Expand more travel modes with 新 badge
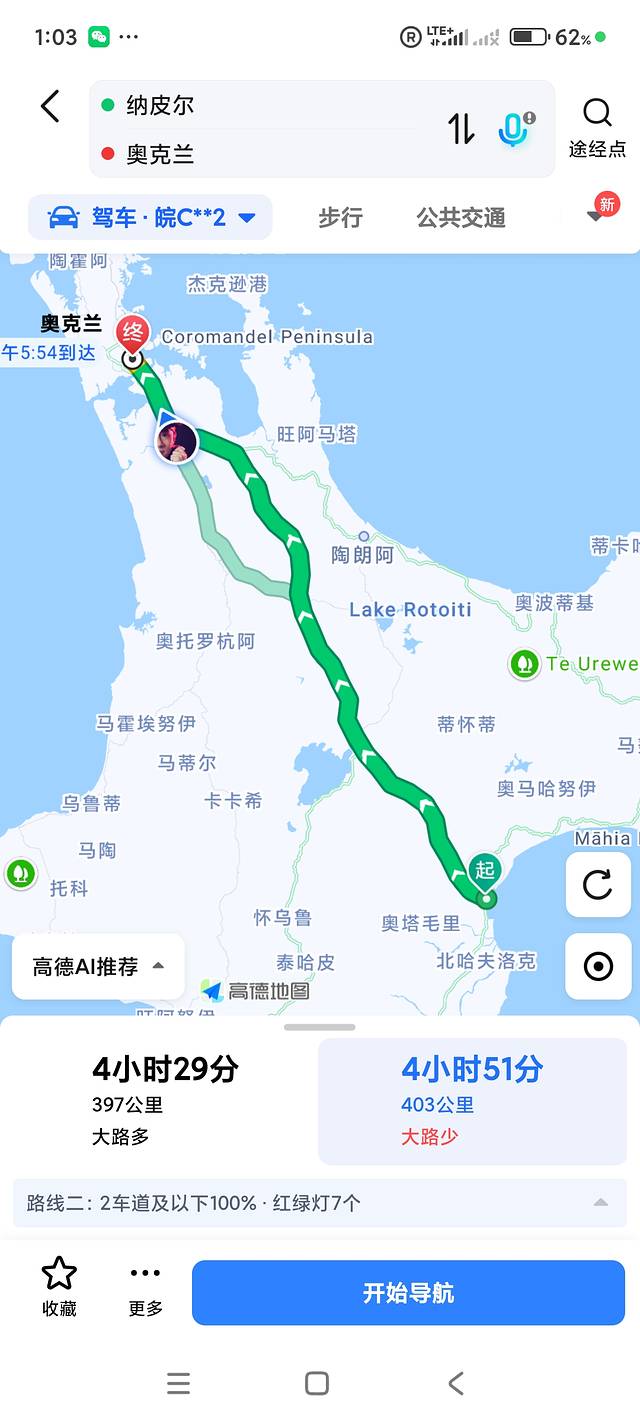Screen dimensions: 640x1422 click(597, 215)
